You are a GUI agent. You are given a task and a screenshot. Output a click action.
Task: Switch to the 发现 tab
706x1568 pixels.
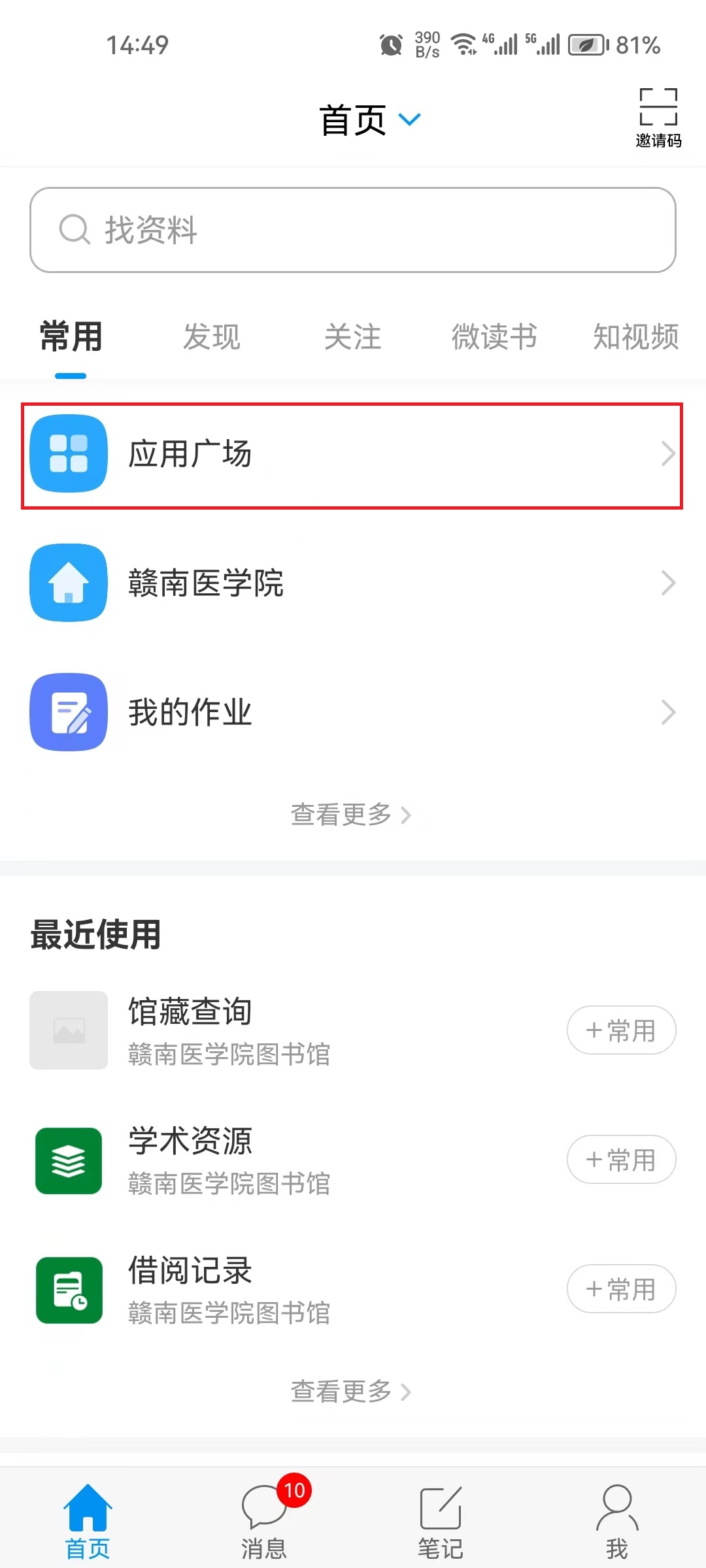pyautogui.click(x=212, y=337)
